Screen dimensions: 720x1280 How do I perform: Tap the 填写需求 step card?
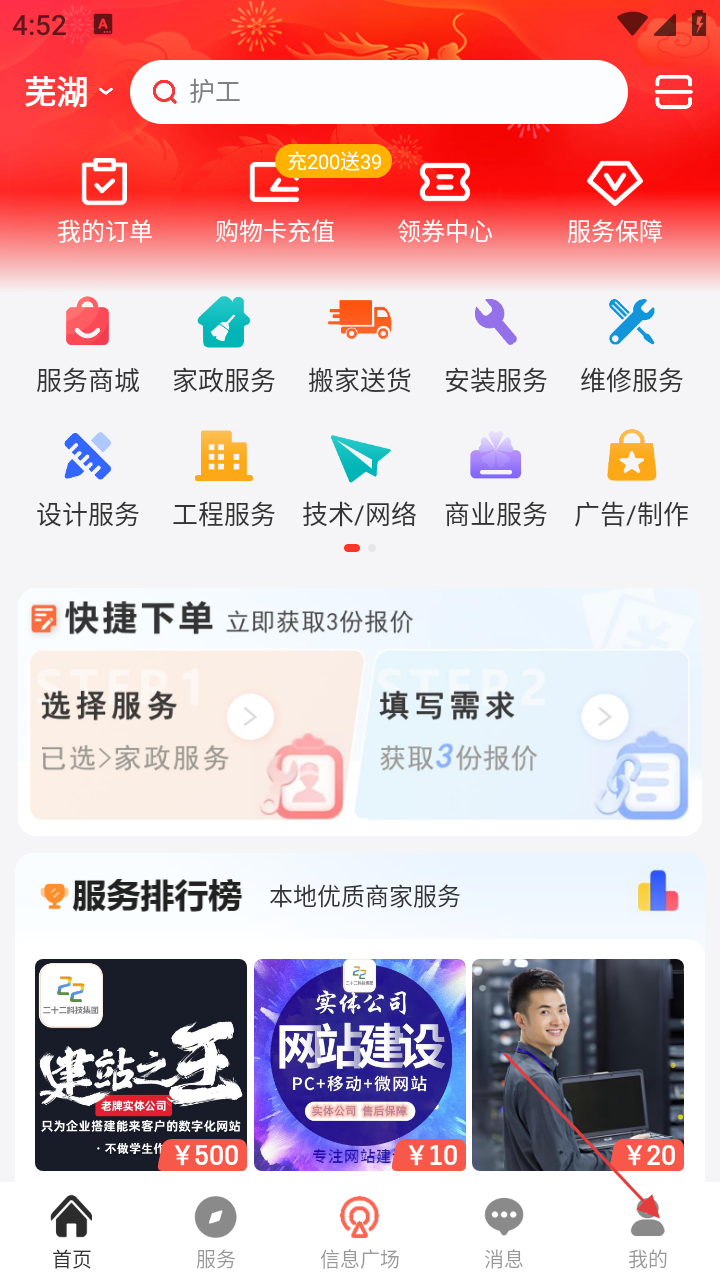tap(532, 735)
